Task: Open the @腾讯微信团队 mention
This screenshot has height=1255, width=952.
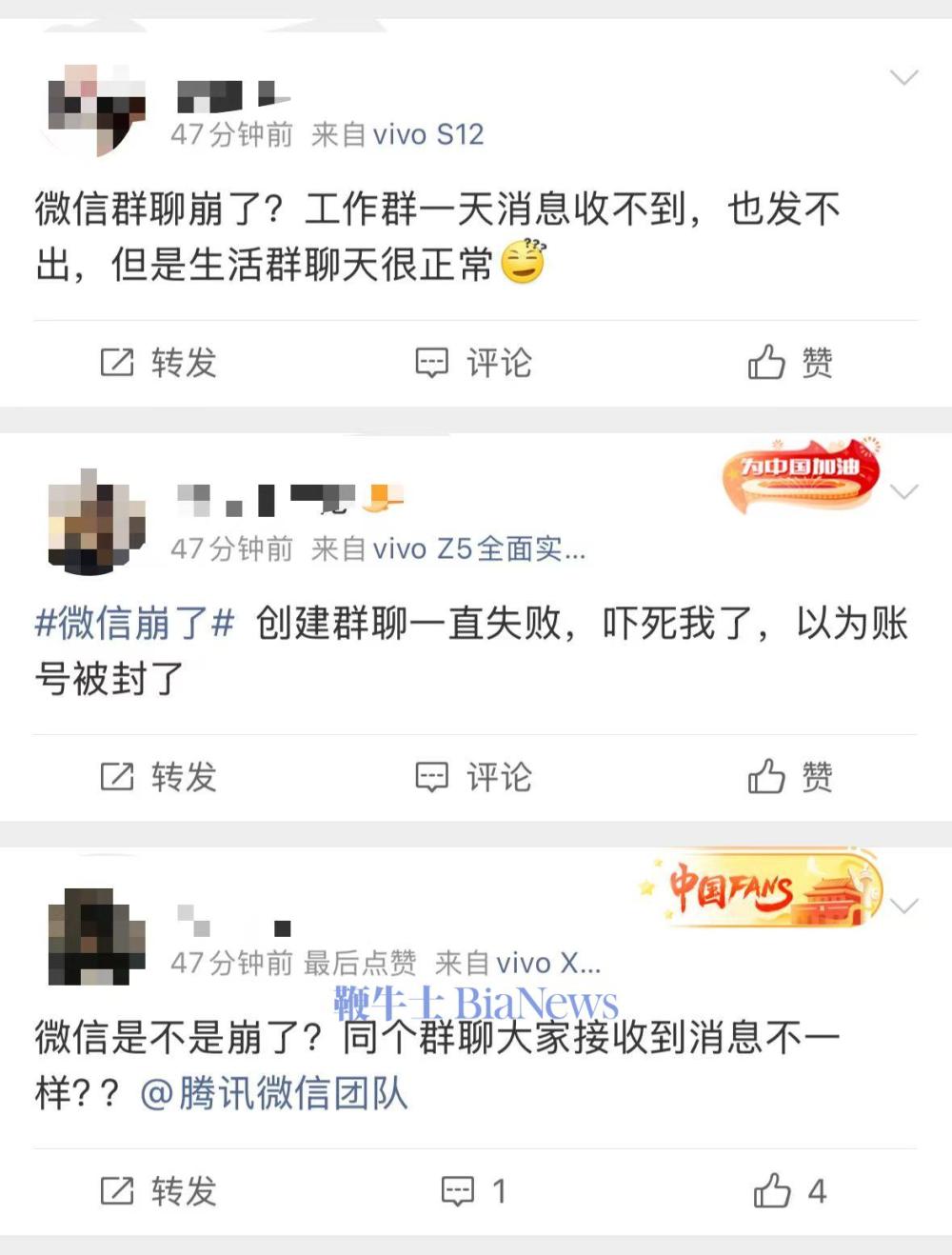Action: 274,1093
